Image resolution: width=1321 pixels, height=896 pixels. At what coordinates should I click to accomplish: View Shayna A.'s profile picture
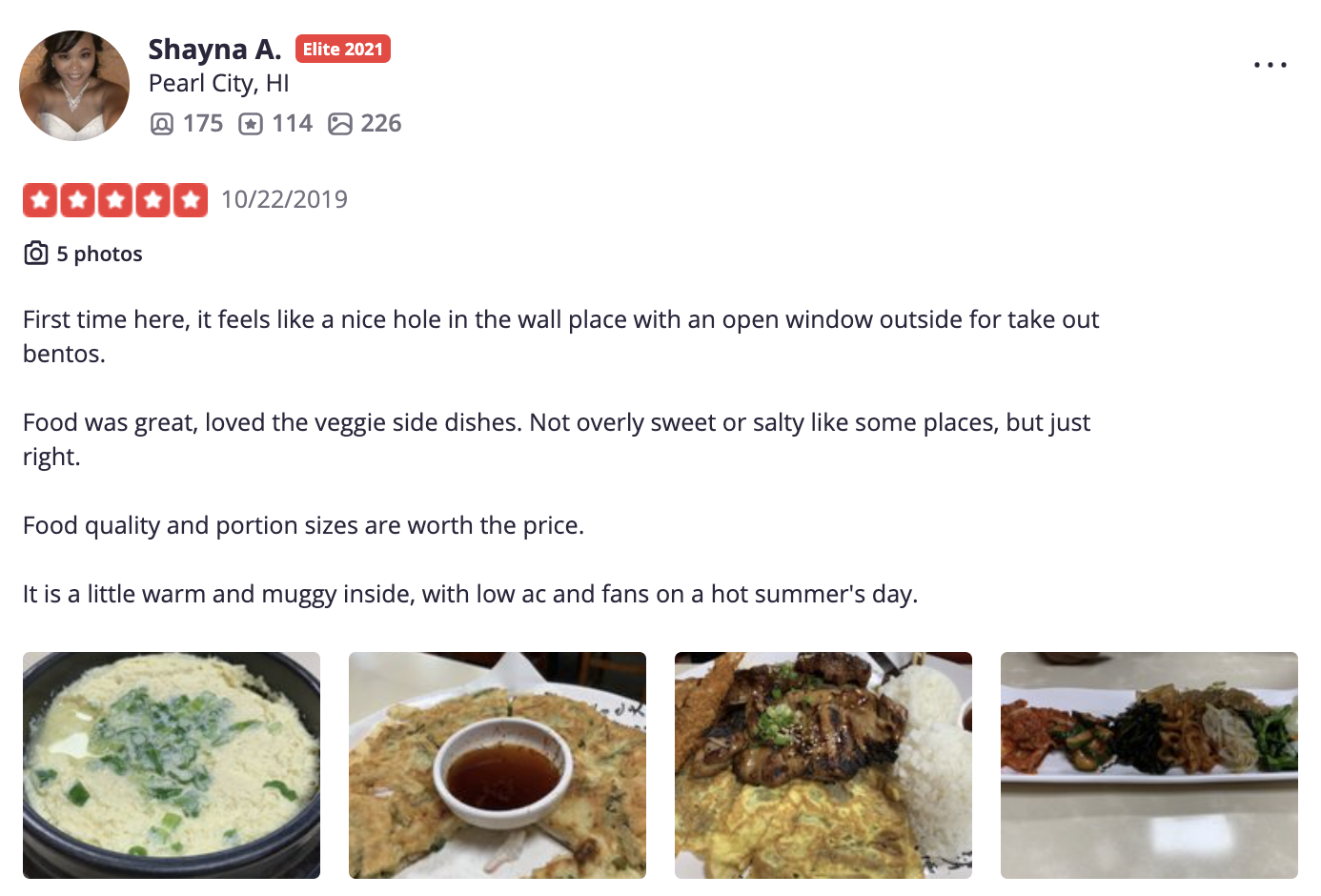coord(74,86)
